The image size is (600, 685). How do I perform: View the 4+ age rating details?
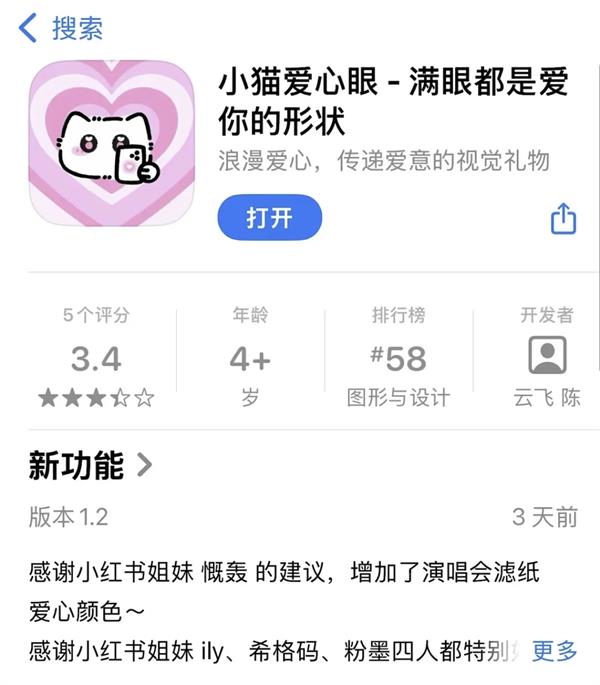(250, 358)
